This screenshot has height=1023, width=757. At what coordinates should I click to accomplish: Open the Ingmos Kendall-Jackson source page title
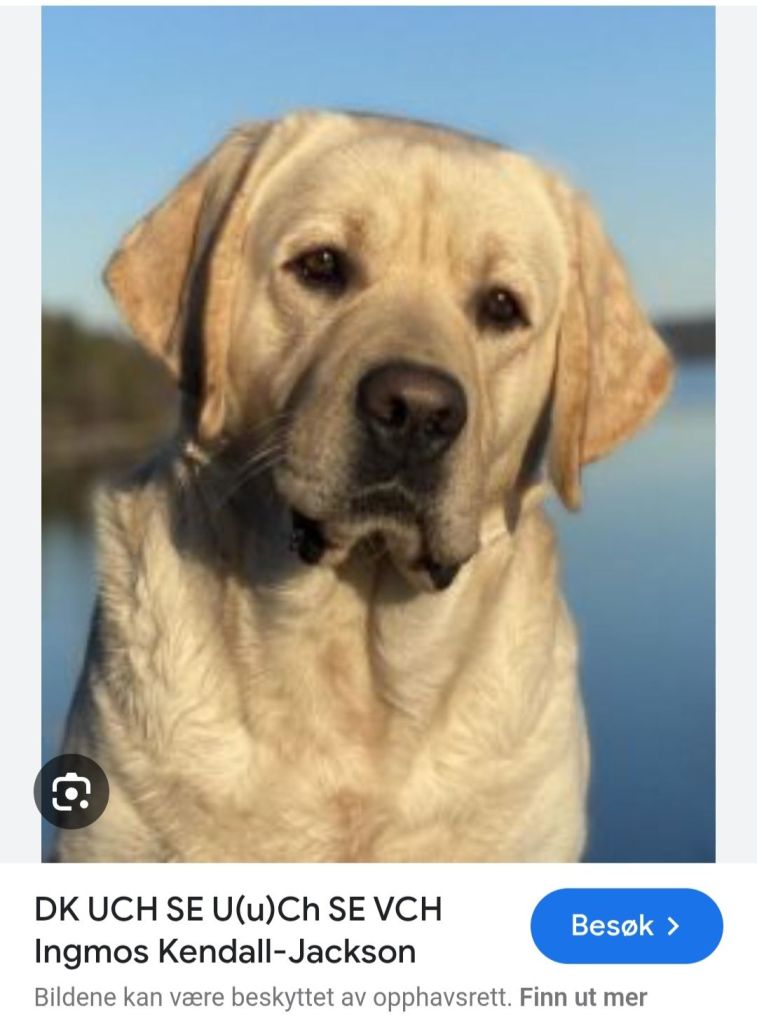(238, 930)
